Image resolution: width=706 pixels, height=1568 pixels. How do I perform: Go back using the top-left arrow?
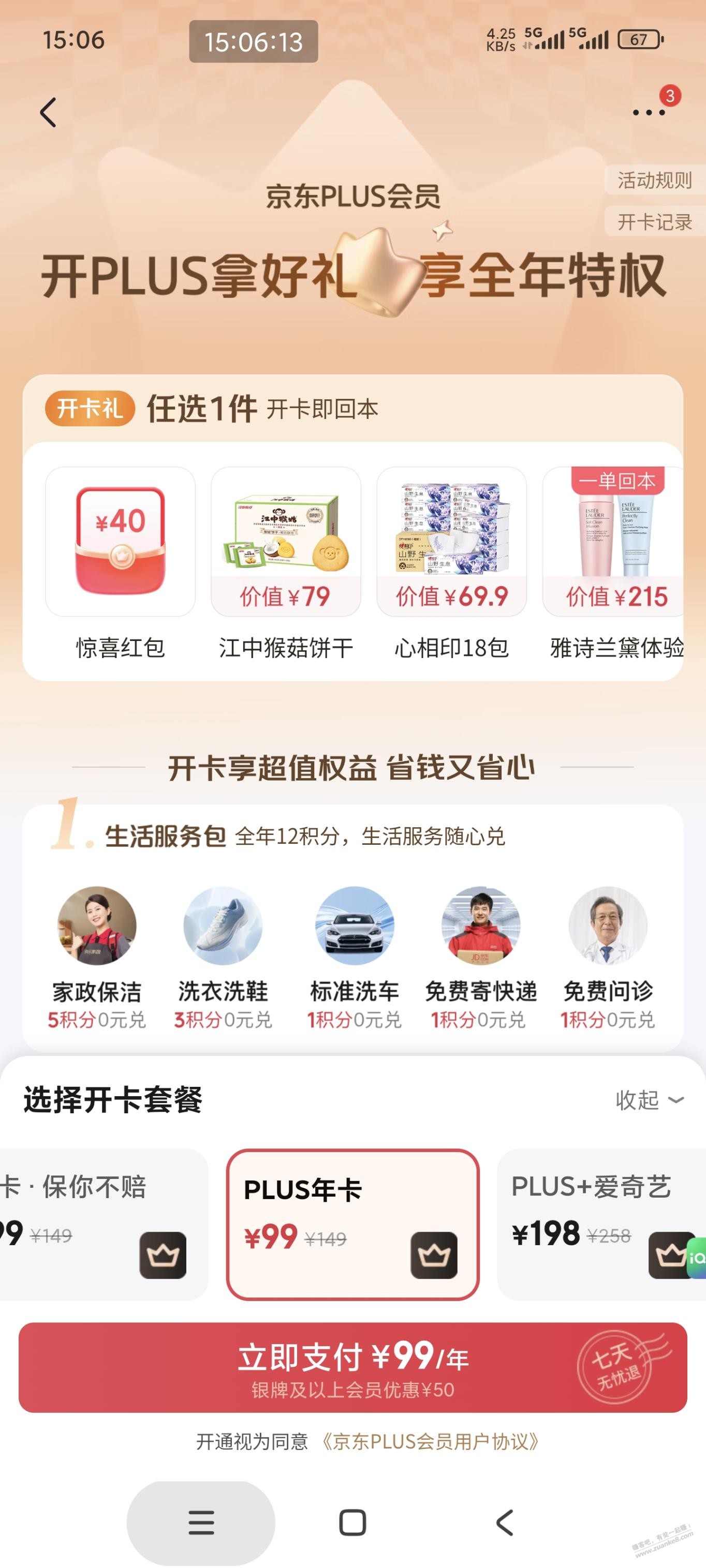pos(48,113)
